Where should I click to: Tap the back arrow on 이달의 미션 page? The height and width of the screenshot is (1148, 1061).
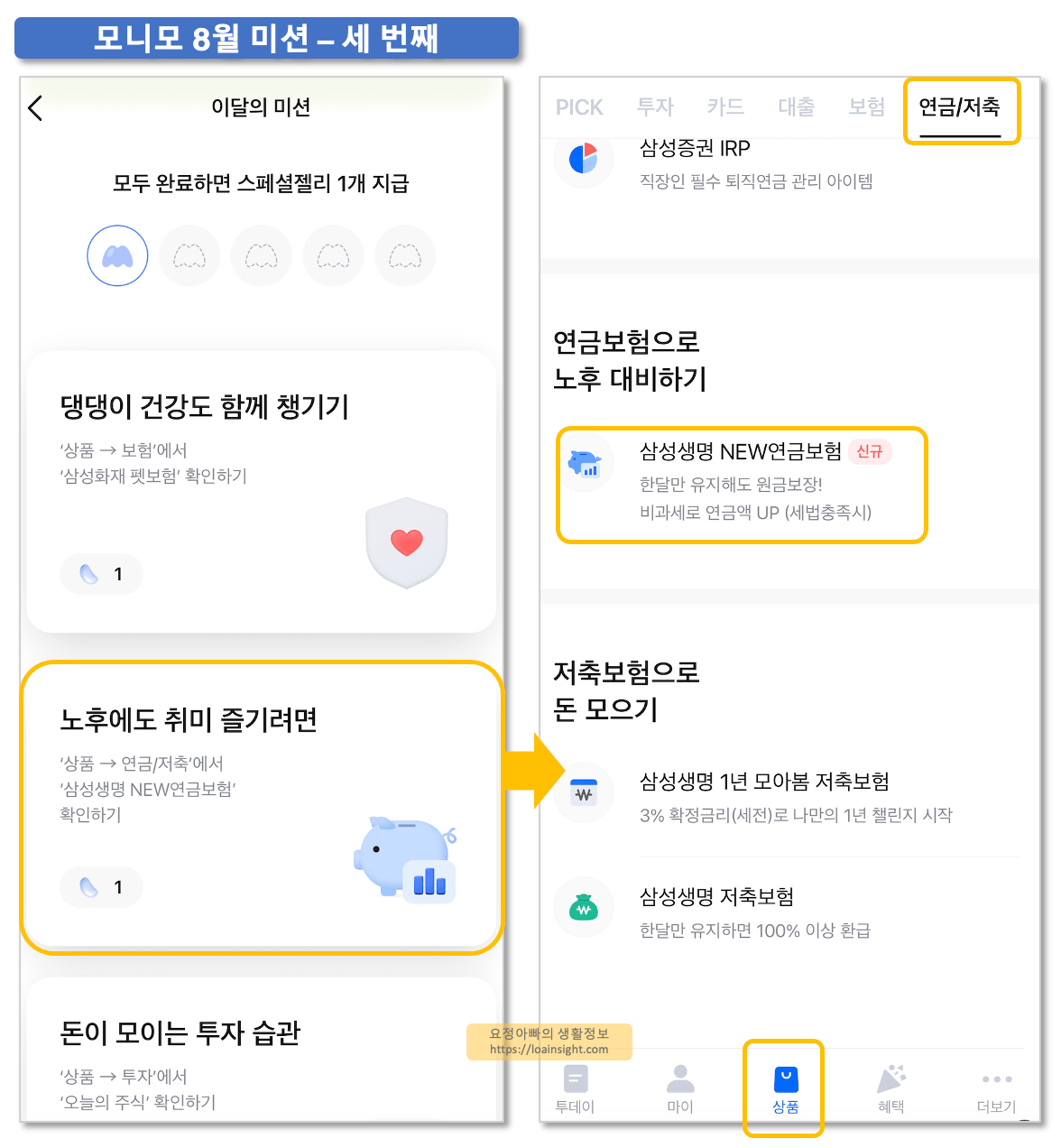34,107
